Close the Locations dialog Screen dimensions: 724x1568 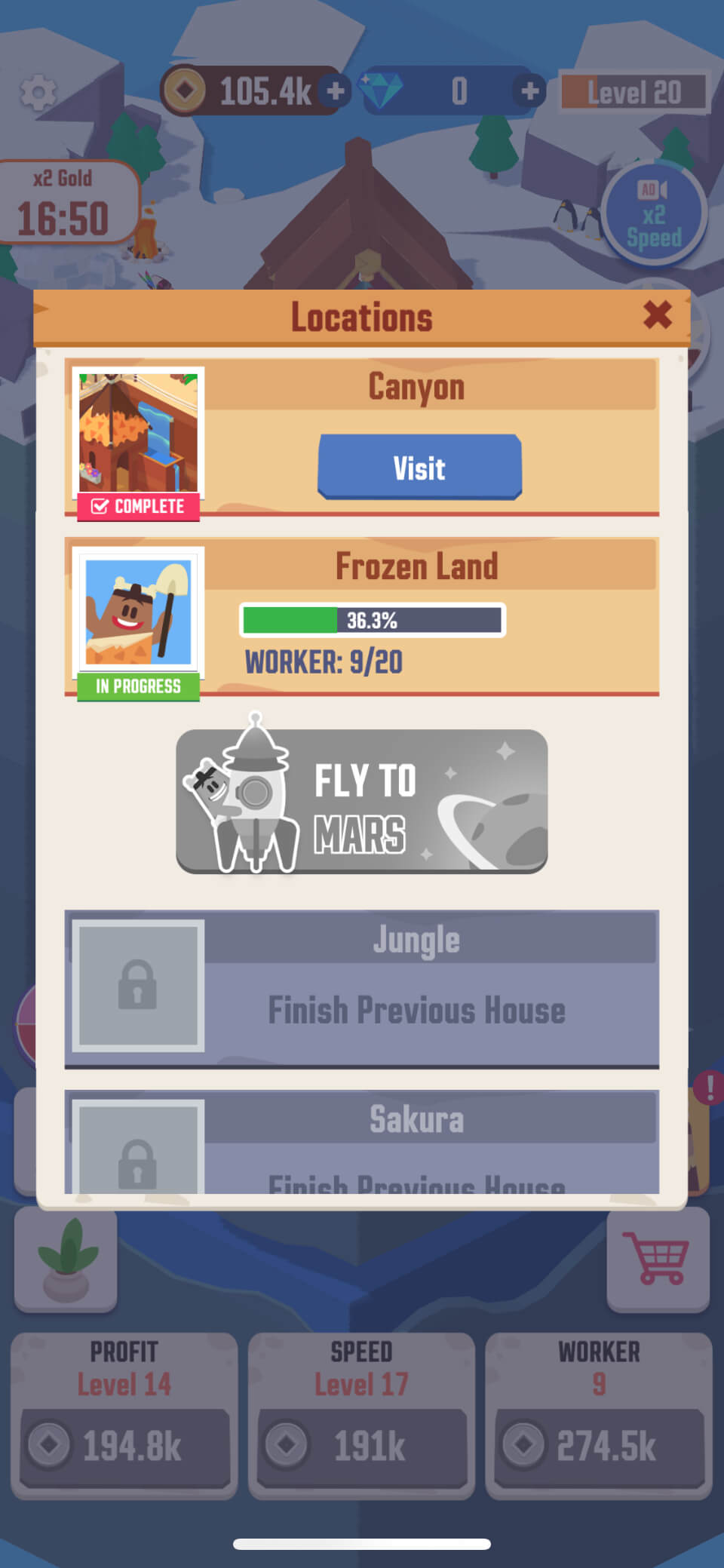pos(657,315)
